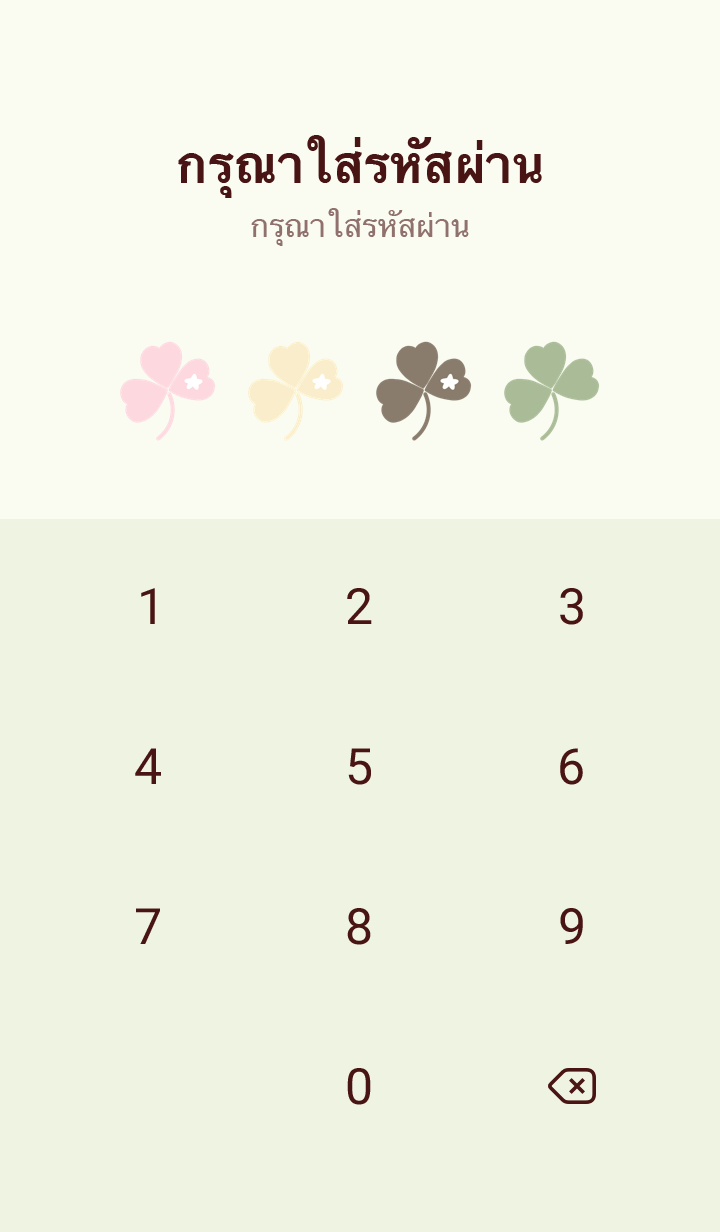Select the number 9 key
Image resolution: width=720 pixels, height=1232 pixels.
pos(571,927)
